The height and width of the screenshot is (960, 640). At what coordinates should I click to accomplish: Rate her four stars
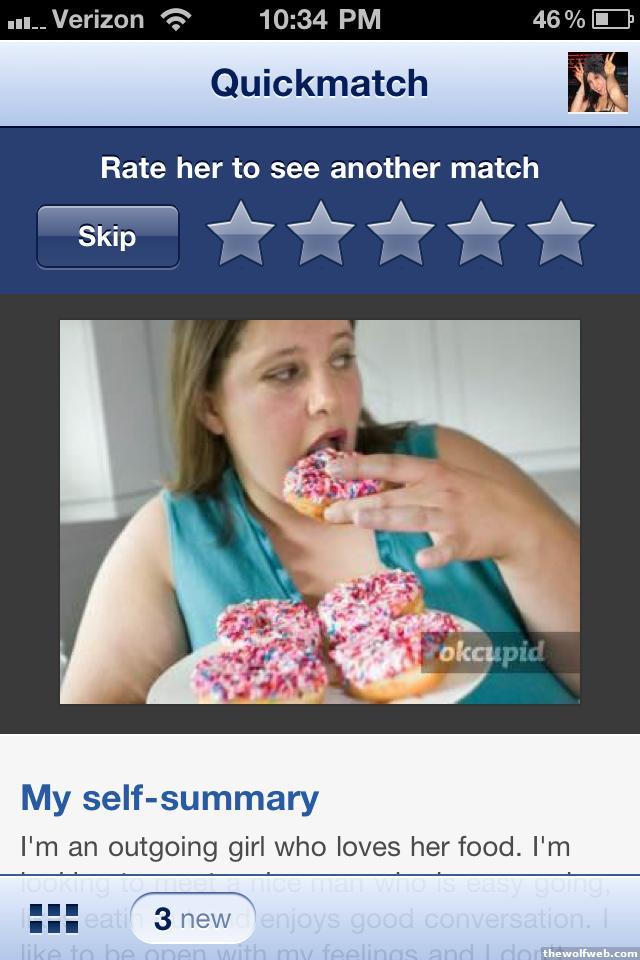point(480,235)
